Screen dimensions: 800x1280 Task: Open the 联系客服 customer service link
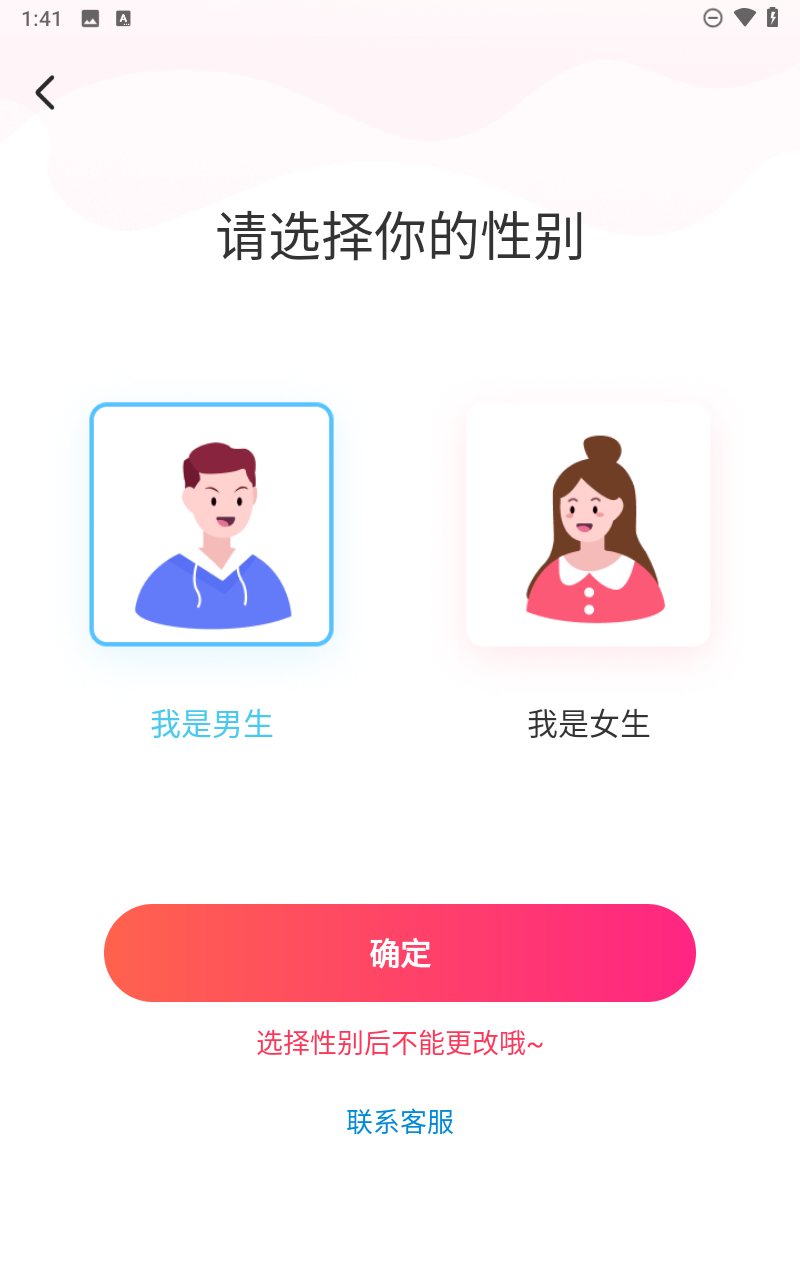coord(400,1122)
